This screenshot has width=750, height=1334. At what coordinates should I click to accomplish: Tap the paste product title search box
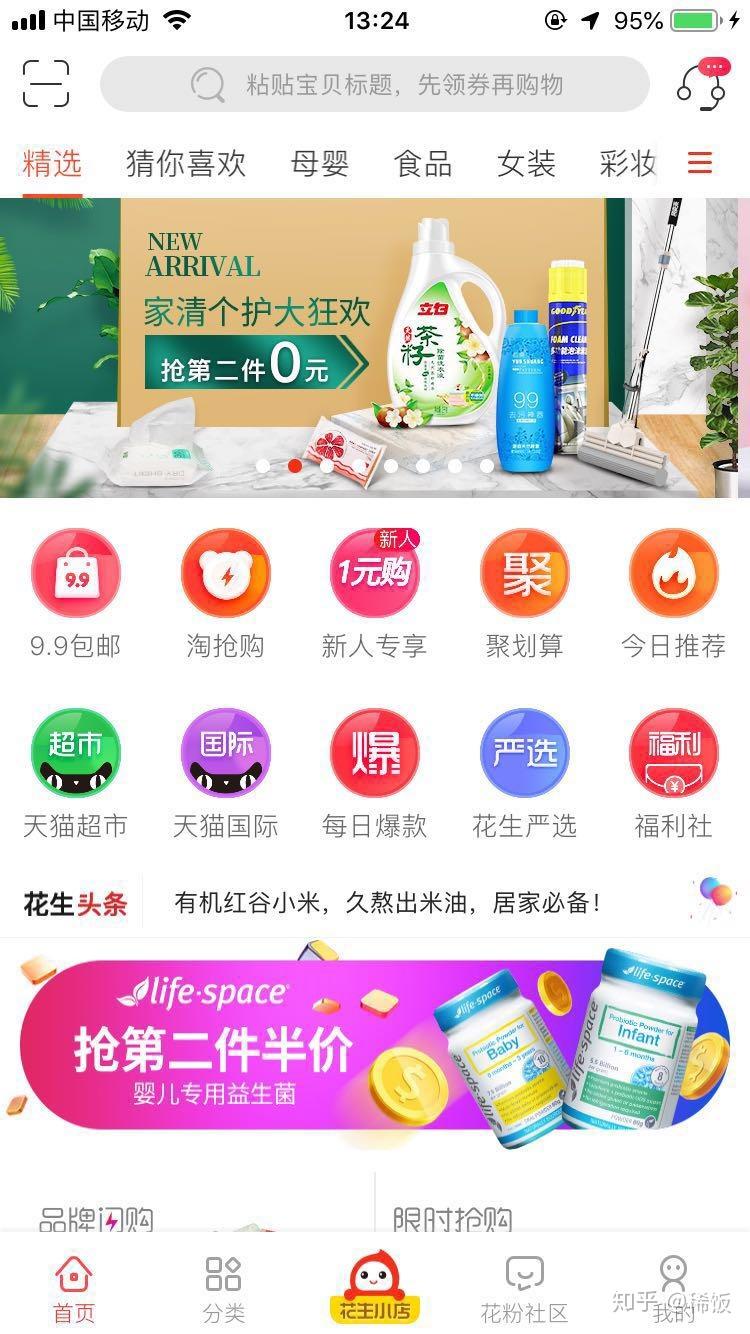pos(375,84)
